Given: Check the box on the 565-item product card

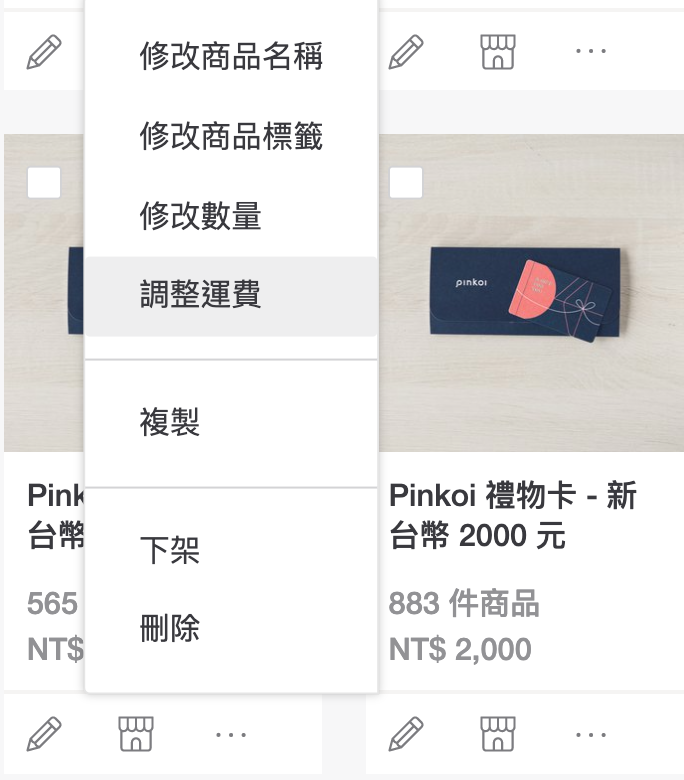Looking at the screenshot, I should tap(44, 183).
